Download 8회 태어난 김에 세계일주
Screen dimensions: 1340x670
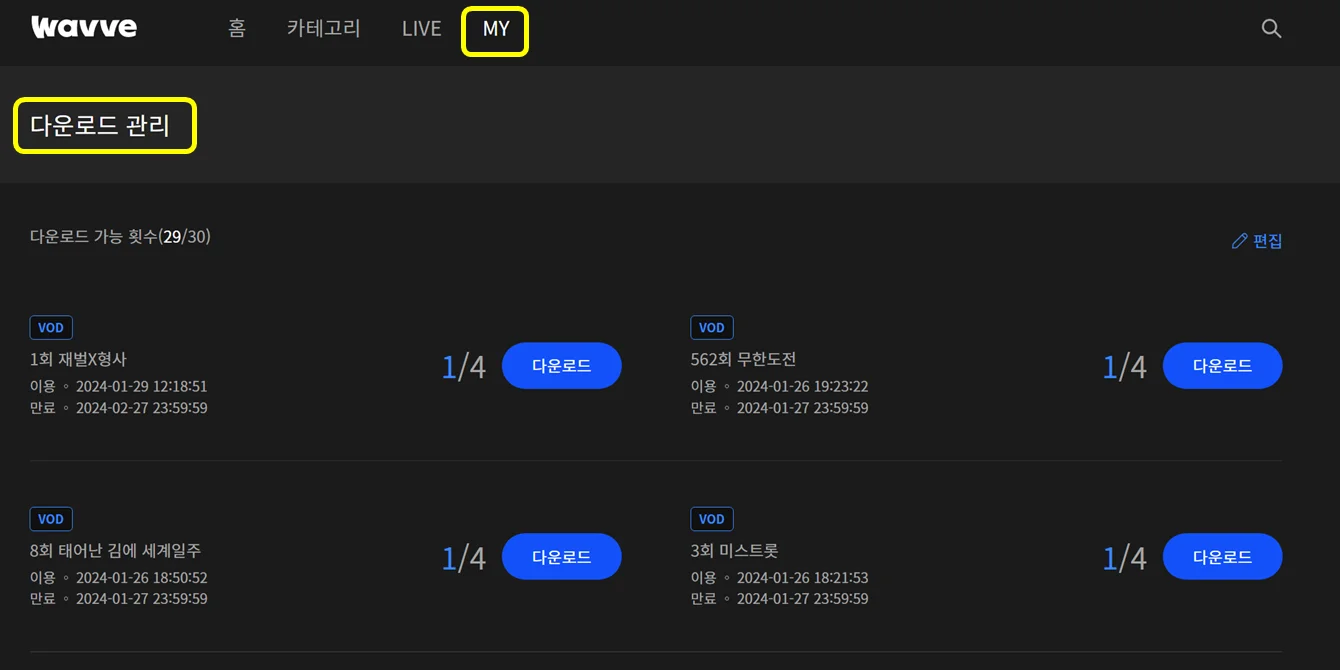coord(561,557)
